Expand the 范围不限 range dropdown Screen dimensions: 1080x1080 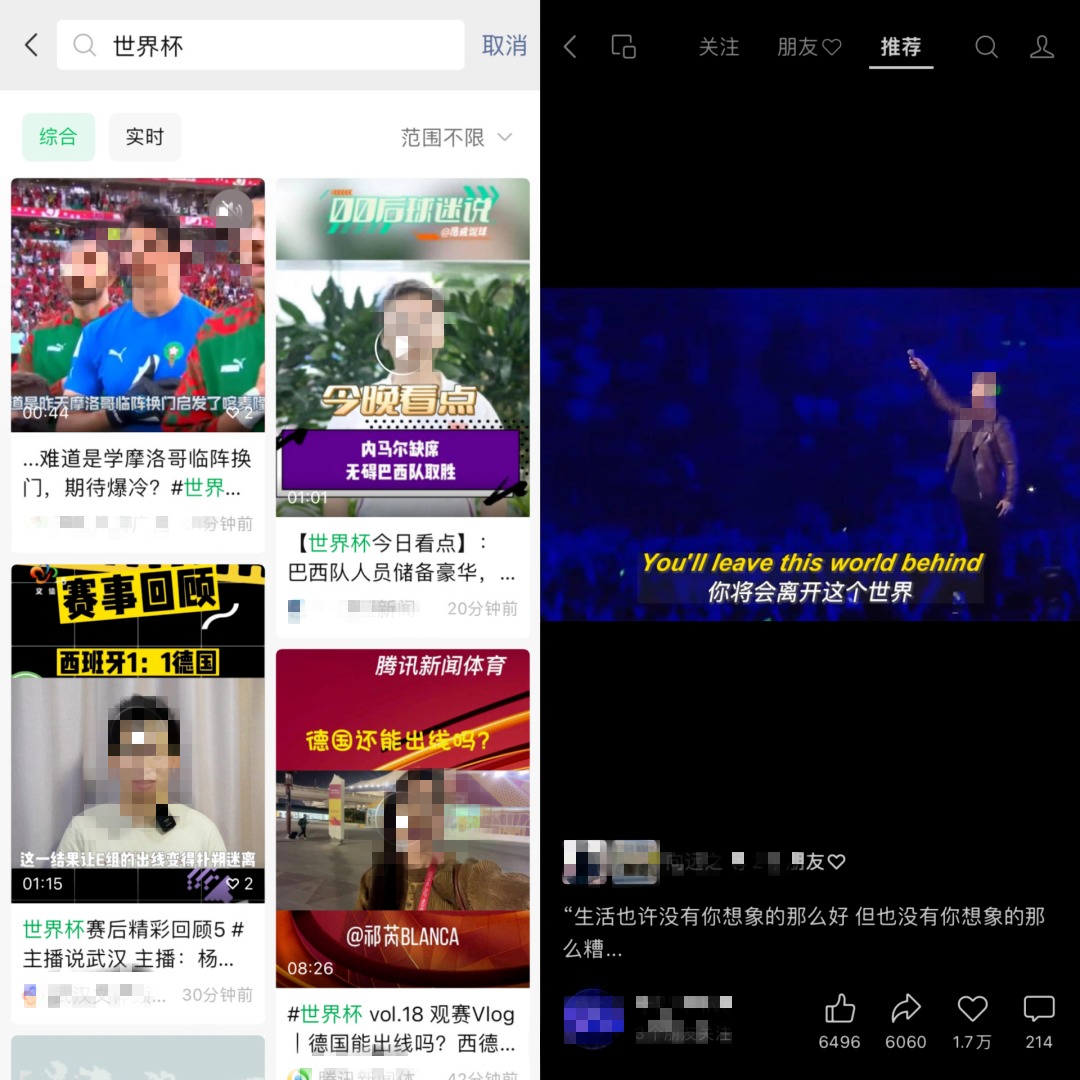(456, 137)
